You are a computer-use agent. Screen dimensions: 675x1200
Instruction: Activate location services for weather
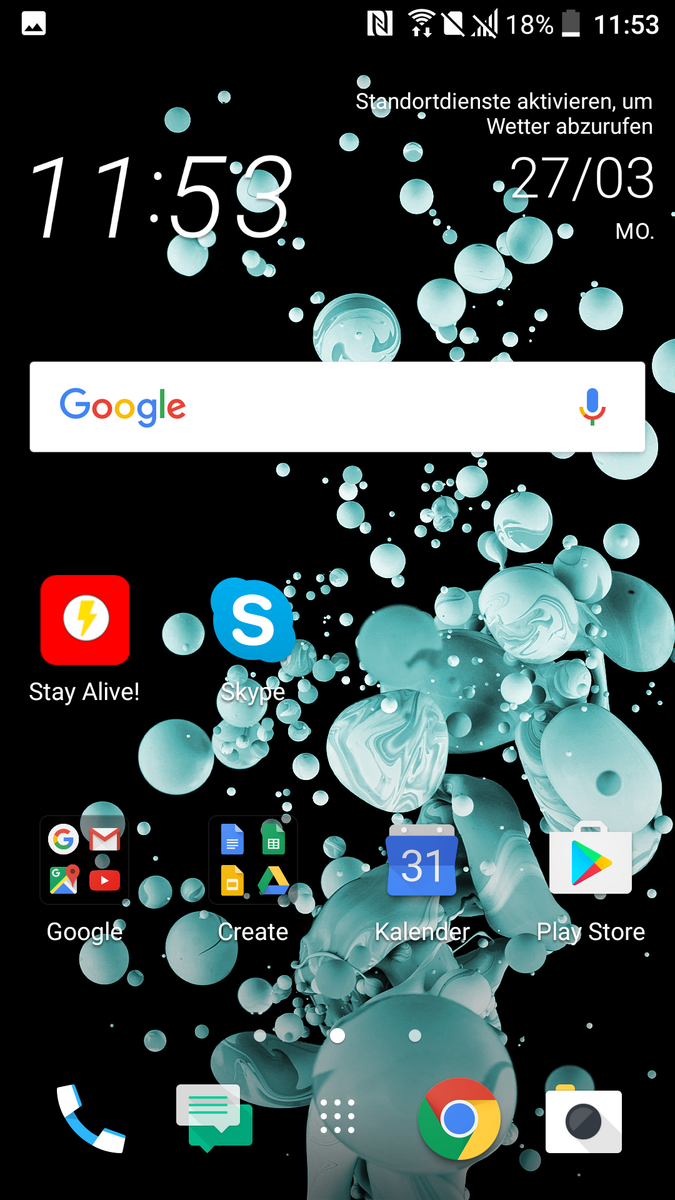tap(504, 114)
